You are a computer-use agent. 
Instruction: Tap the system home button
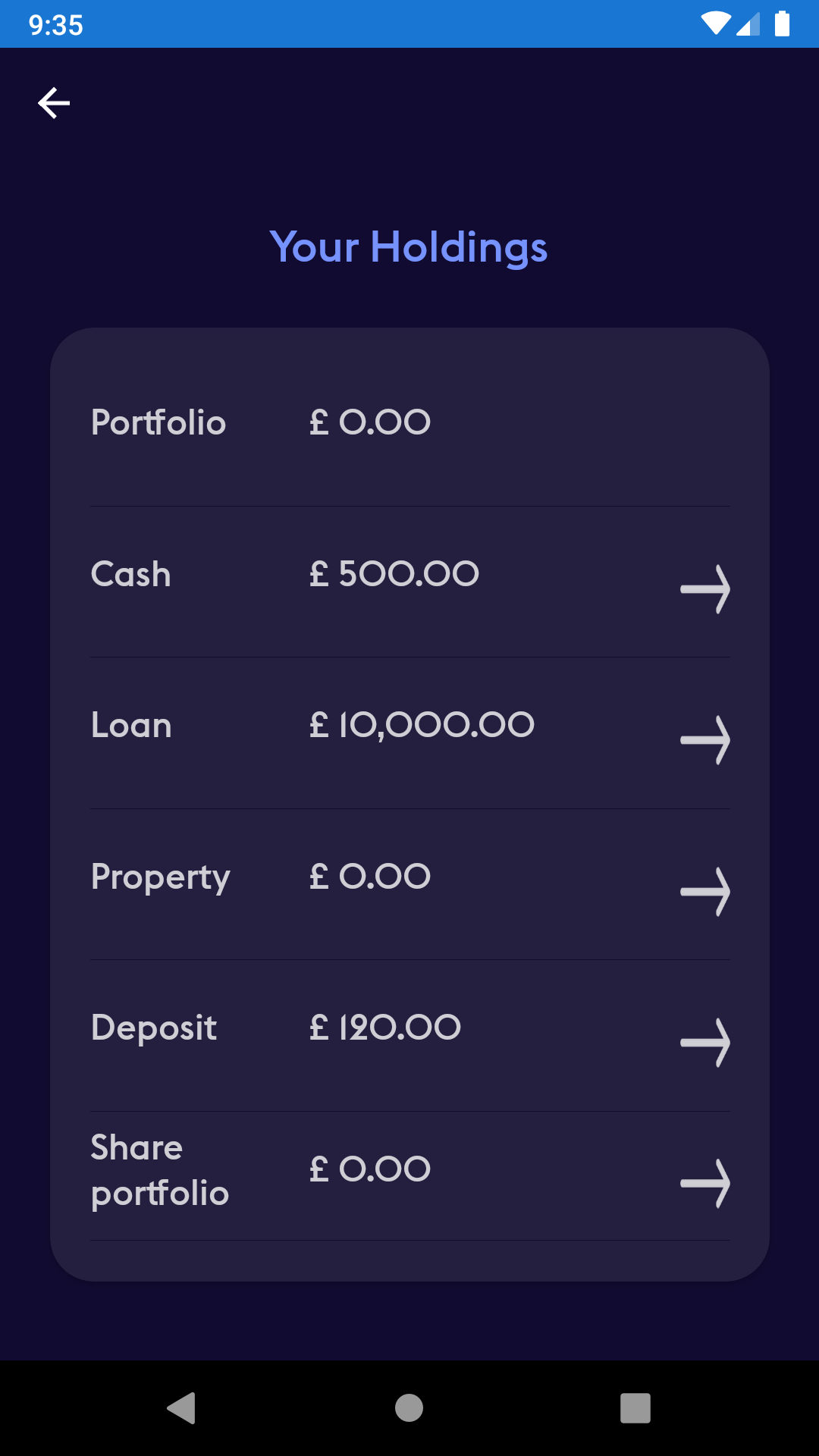(409, 1408)
